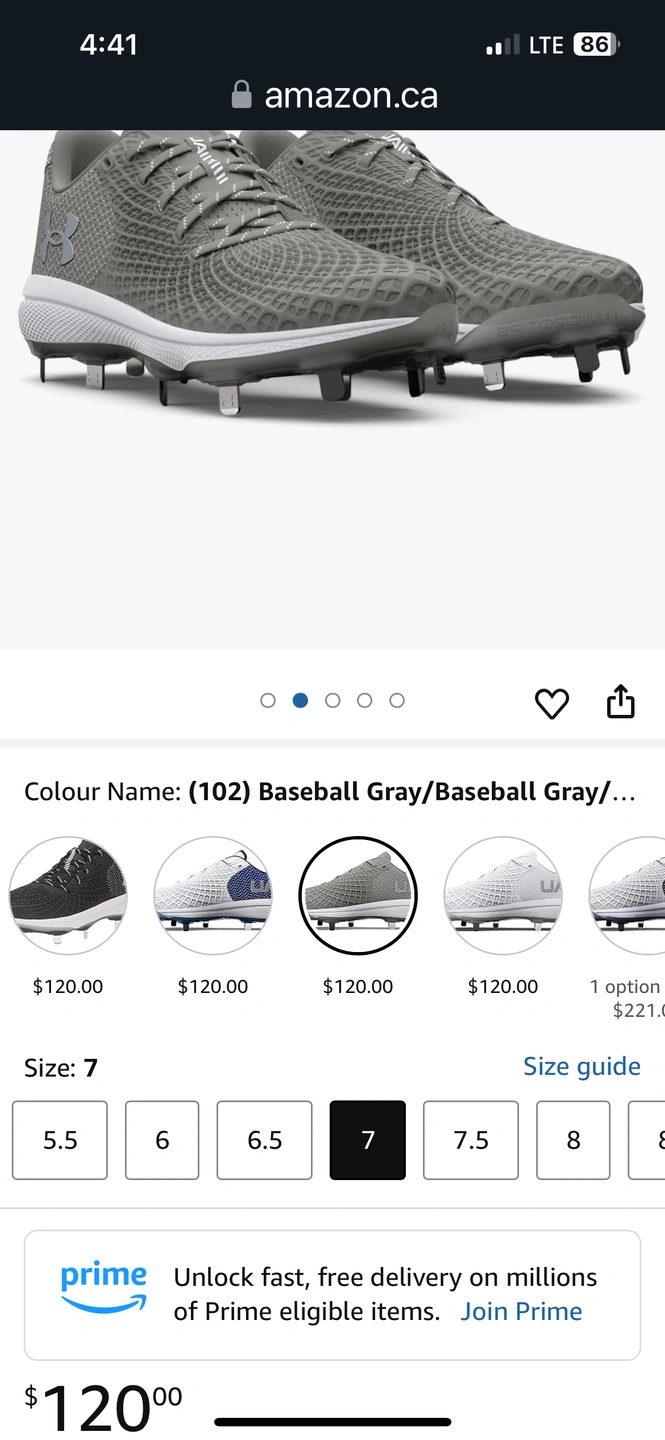Select the Baseball Gray colour swatch
The width and height of the screenshot is (665, 1440).
coord(358,895)
